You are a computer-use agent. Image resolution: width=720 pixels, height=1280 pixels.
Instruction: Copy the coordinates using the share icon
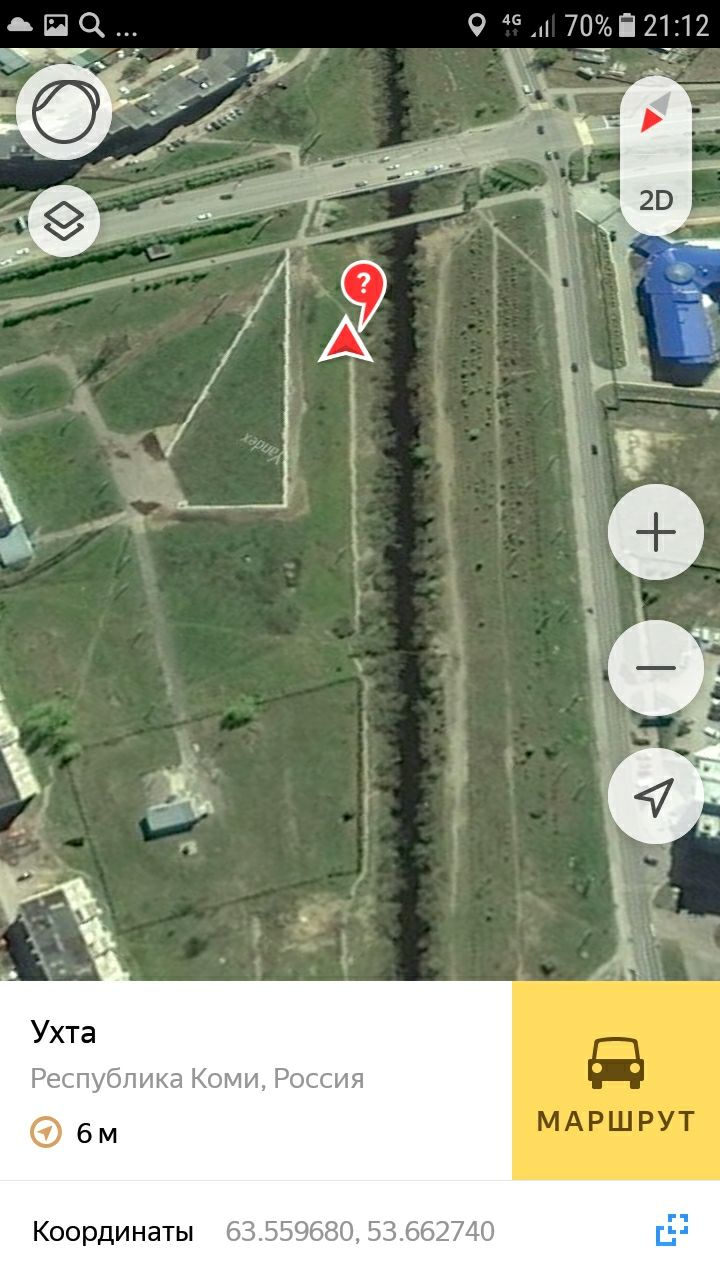(x=672, y=1230)
